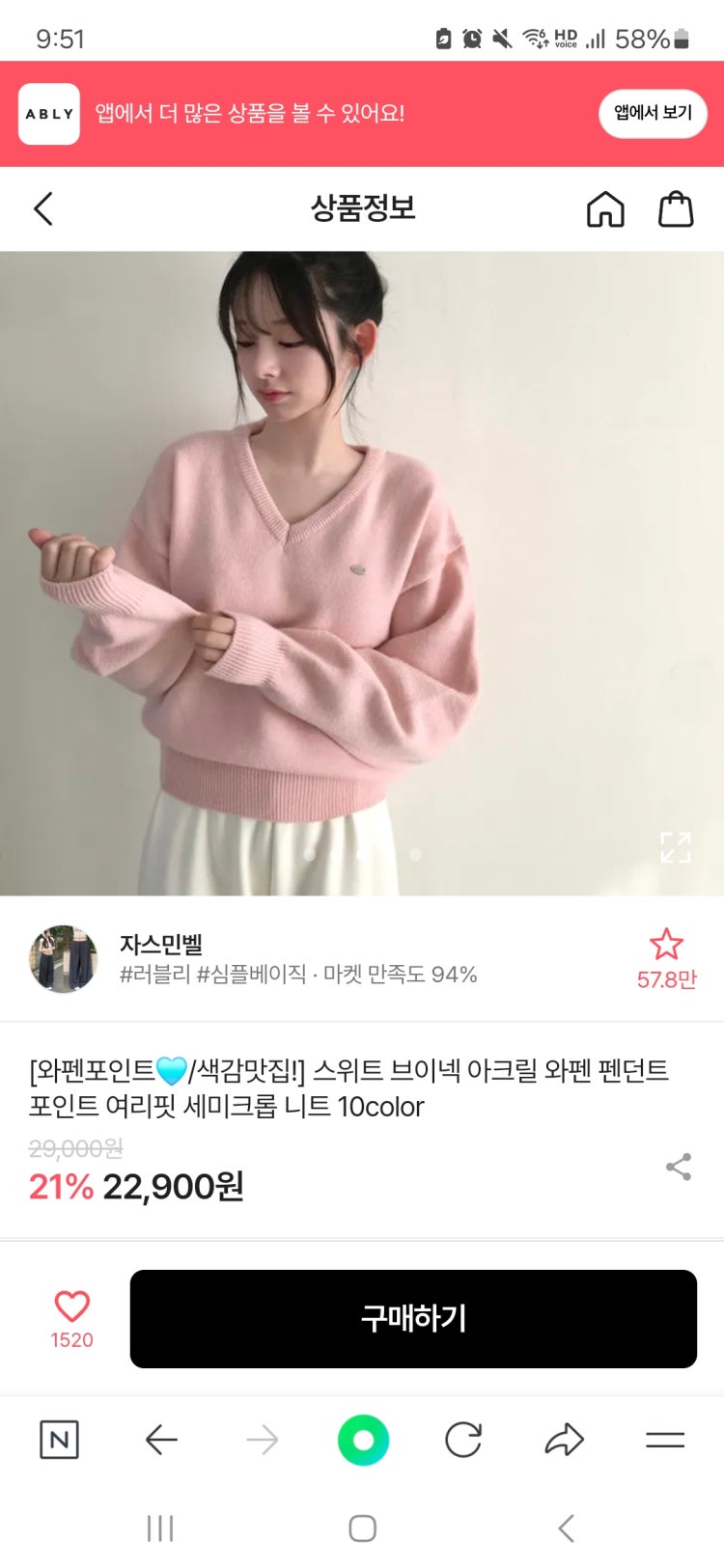Favorite the 자스민벨 market with the star
The image size is (724, 1568).
click(x=666, y=946)
